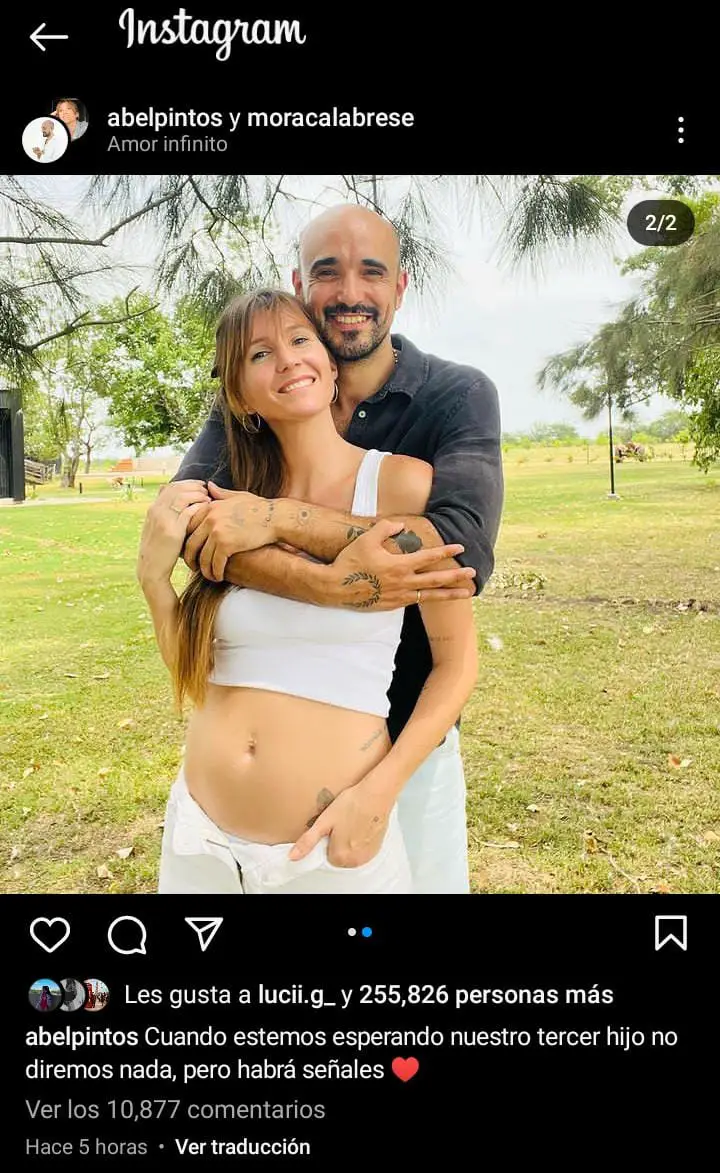
Task: Open moracalabrese profile from the header
Action: [330, 118]
